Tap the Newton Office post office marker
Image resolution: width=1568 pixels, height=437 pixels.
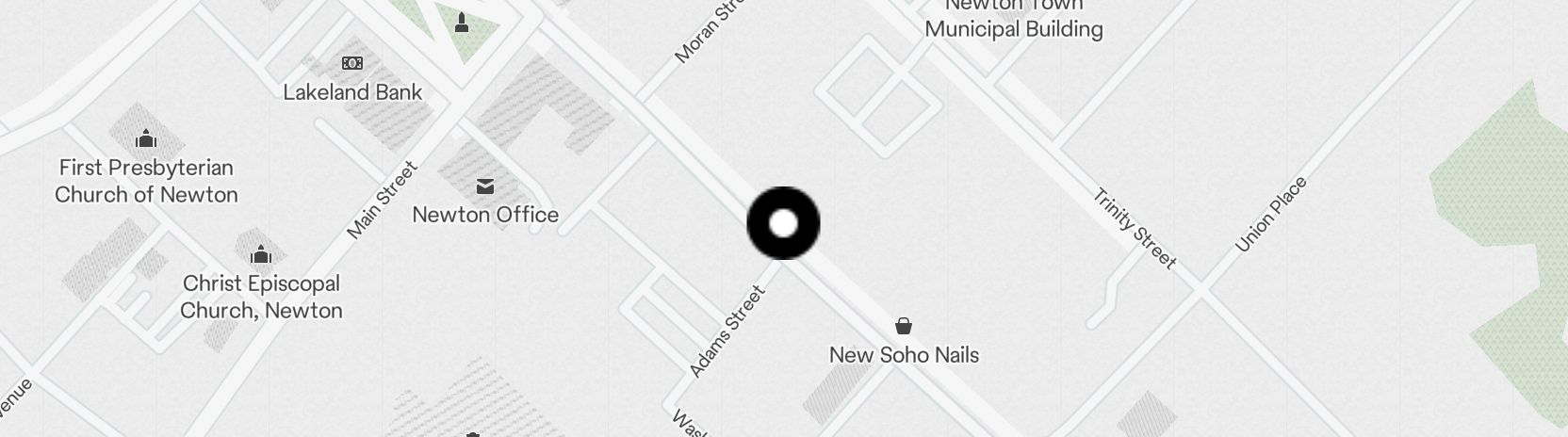[x=485, y=186]
